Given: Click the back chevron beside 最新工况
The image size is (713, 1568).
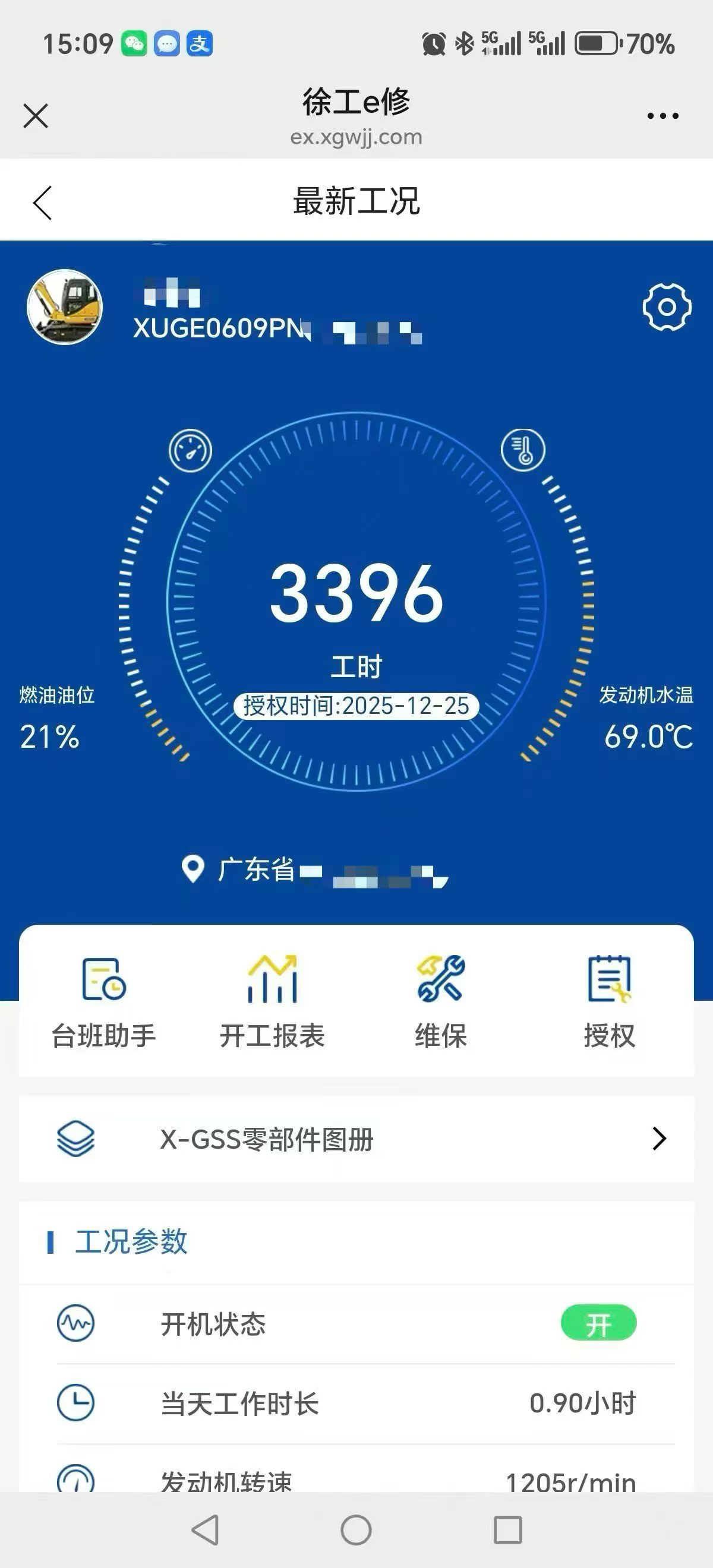Looking at the screenshot, I should 41,202.
